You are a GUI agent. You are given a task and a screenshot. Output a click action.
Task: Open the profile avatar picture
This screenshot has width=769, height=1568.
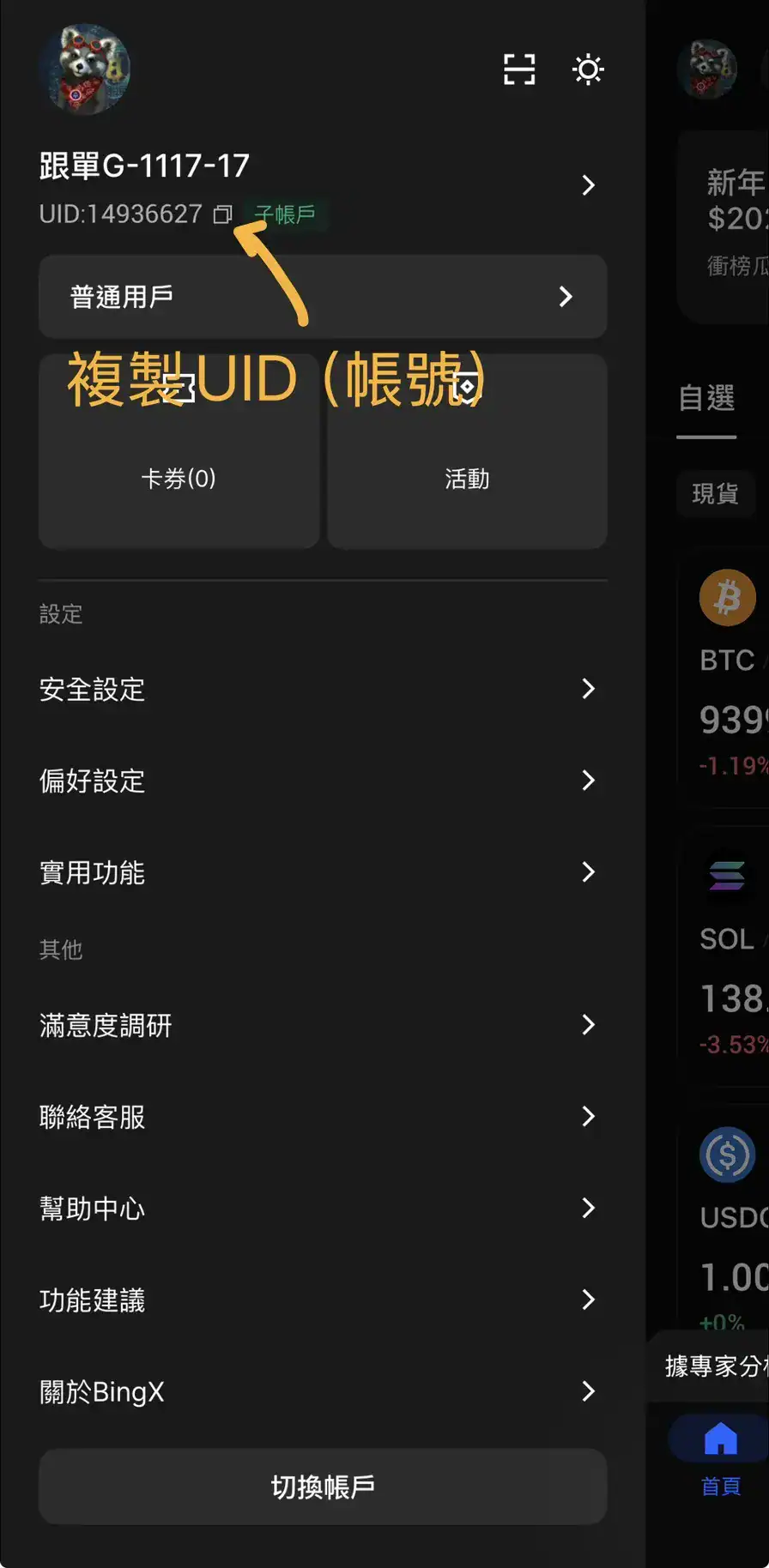[85, 70]
